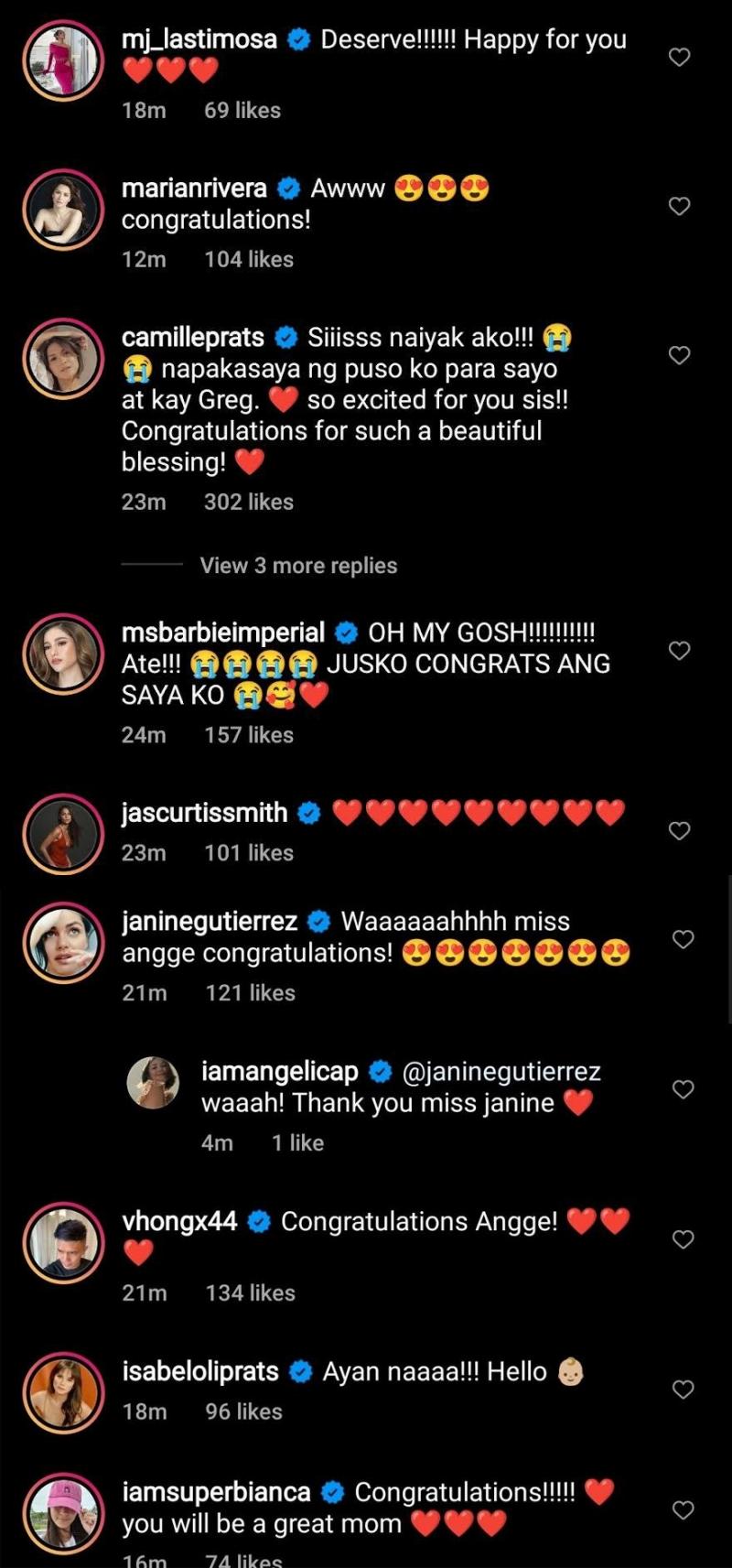Like jascurtissmith's hearts comment

[679, 830]
